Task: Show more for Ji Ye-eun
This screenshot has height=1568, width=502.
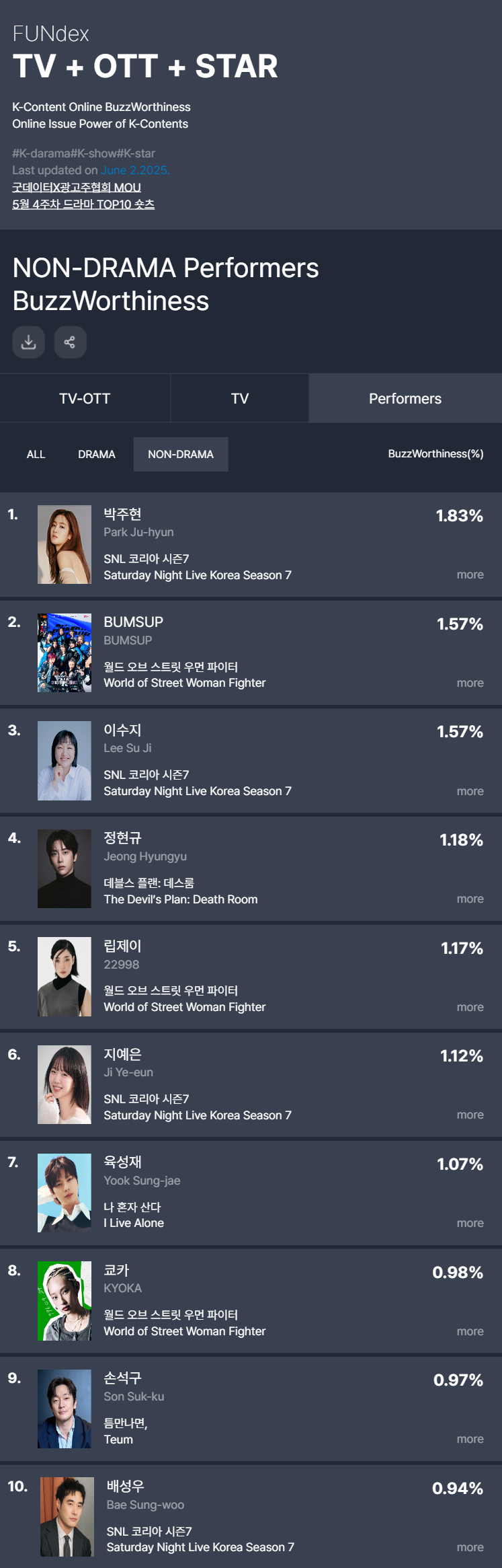Action: 470,1115
